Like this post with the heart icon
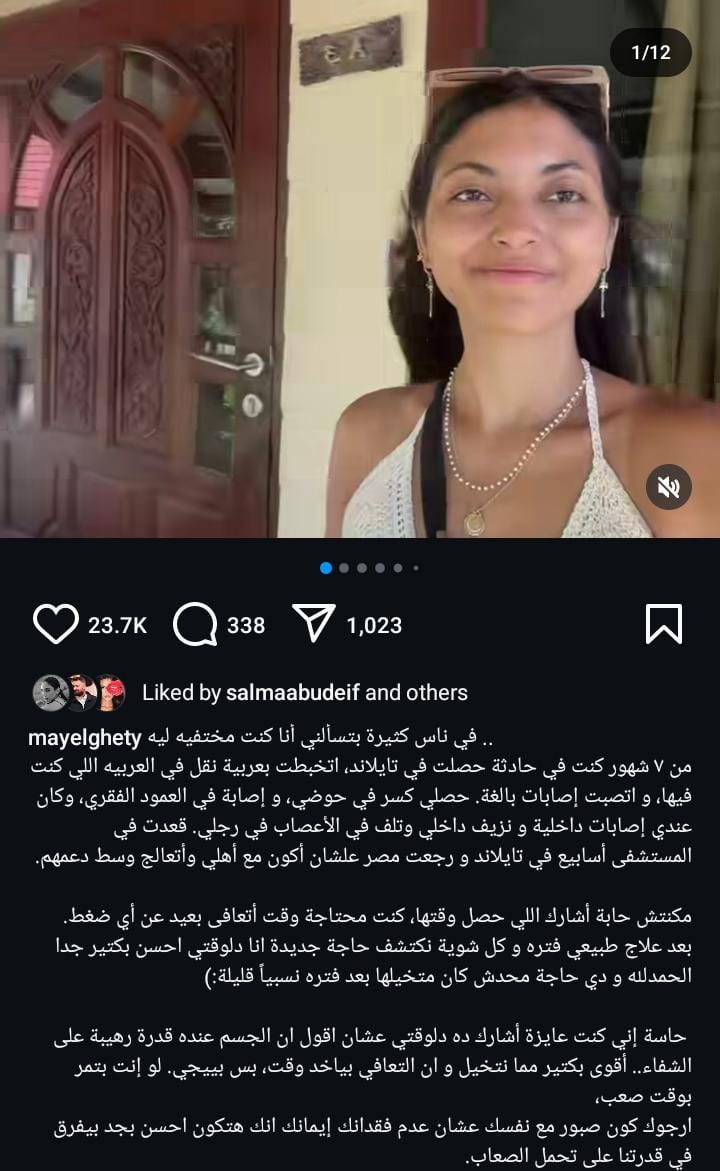The image size is (720, 1171). click(56, 625)
